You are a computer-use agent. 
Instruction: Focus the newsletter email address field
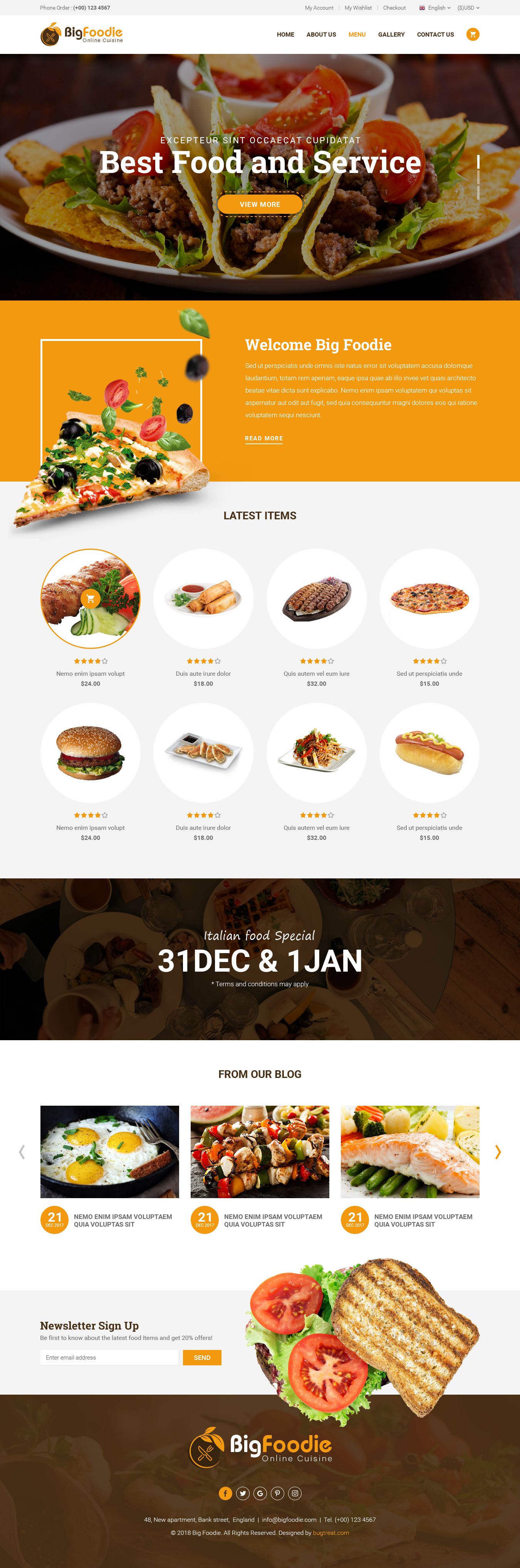point(110,1357)
